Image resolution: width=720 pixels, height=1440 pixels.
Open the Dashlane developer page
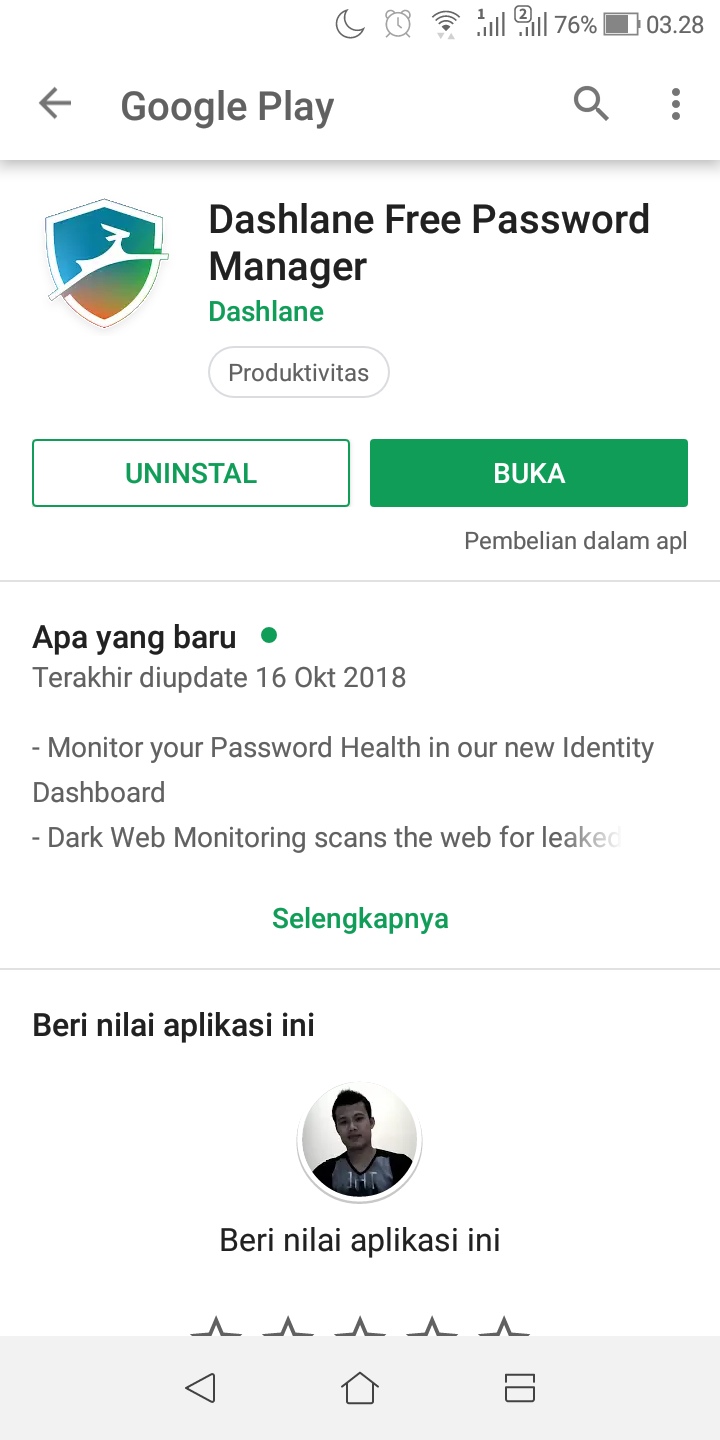coord(266,312)
